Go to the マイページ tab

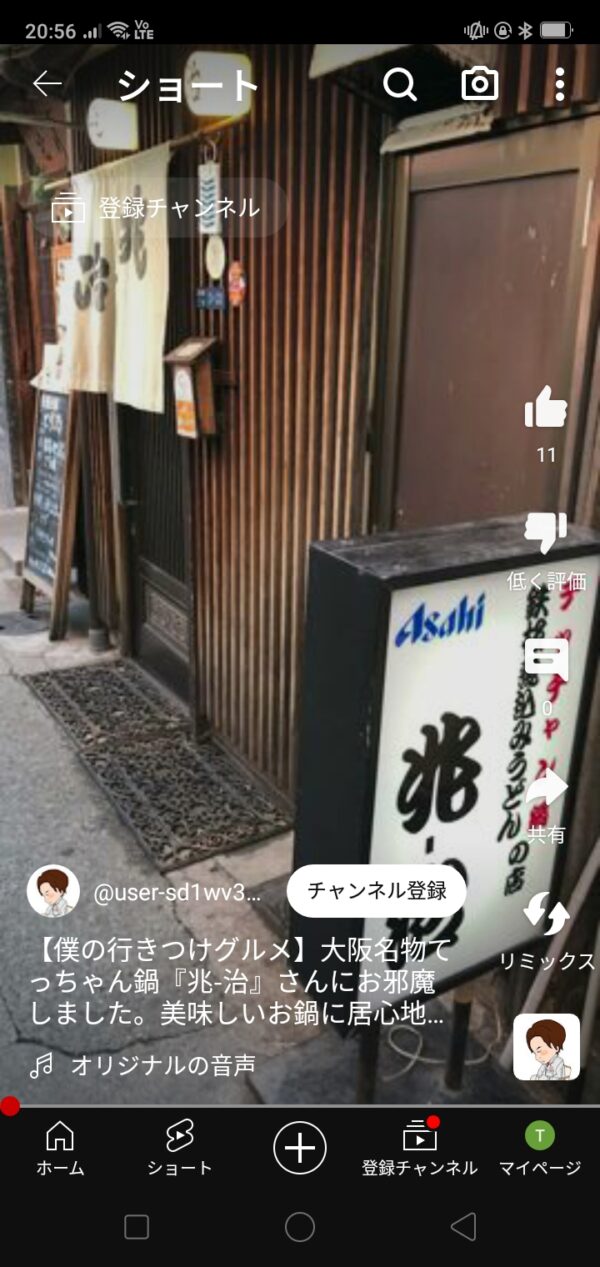tap(540, 1146)
